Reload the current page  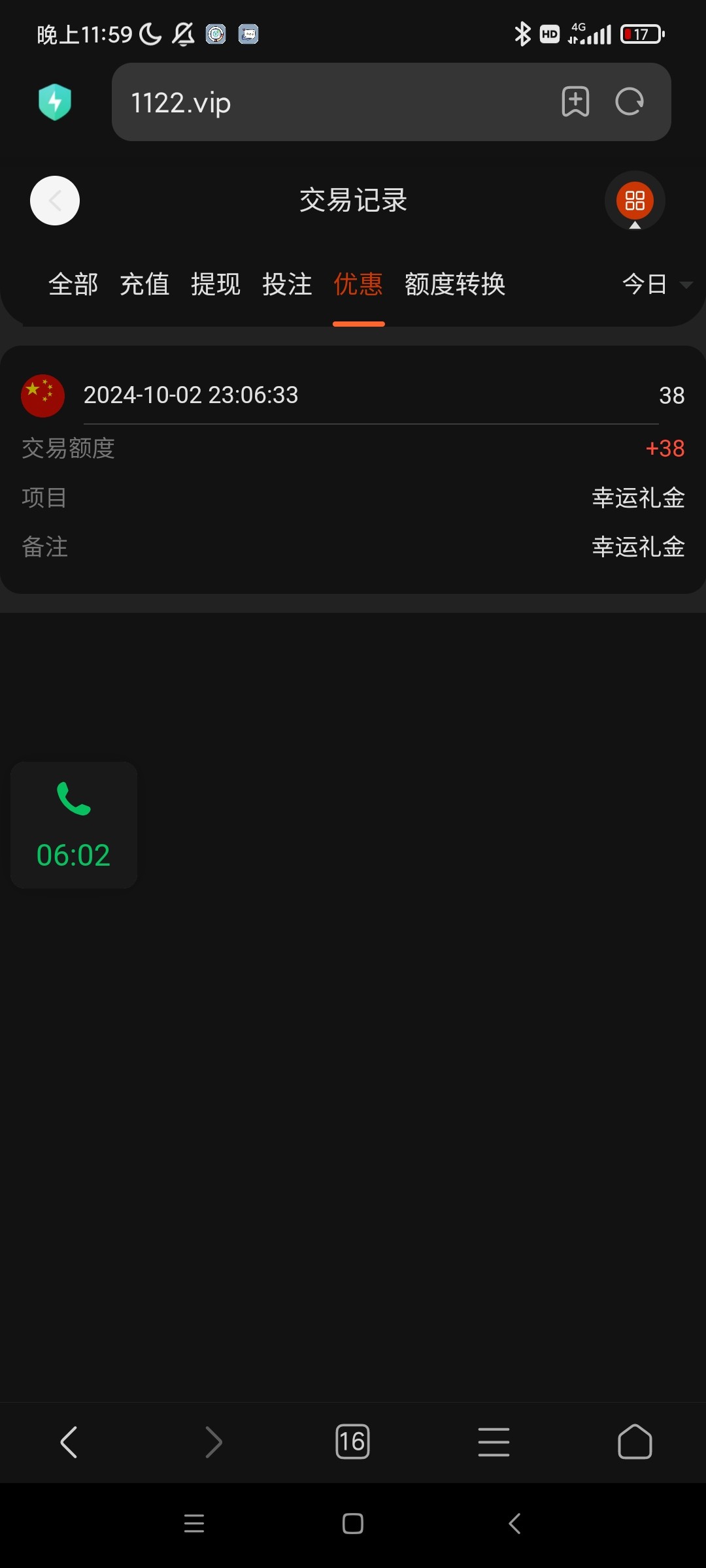point(630,102)
